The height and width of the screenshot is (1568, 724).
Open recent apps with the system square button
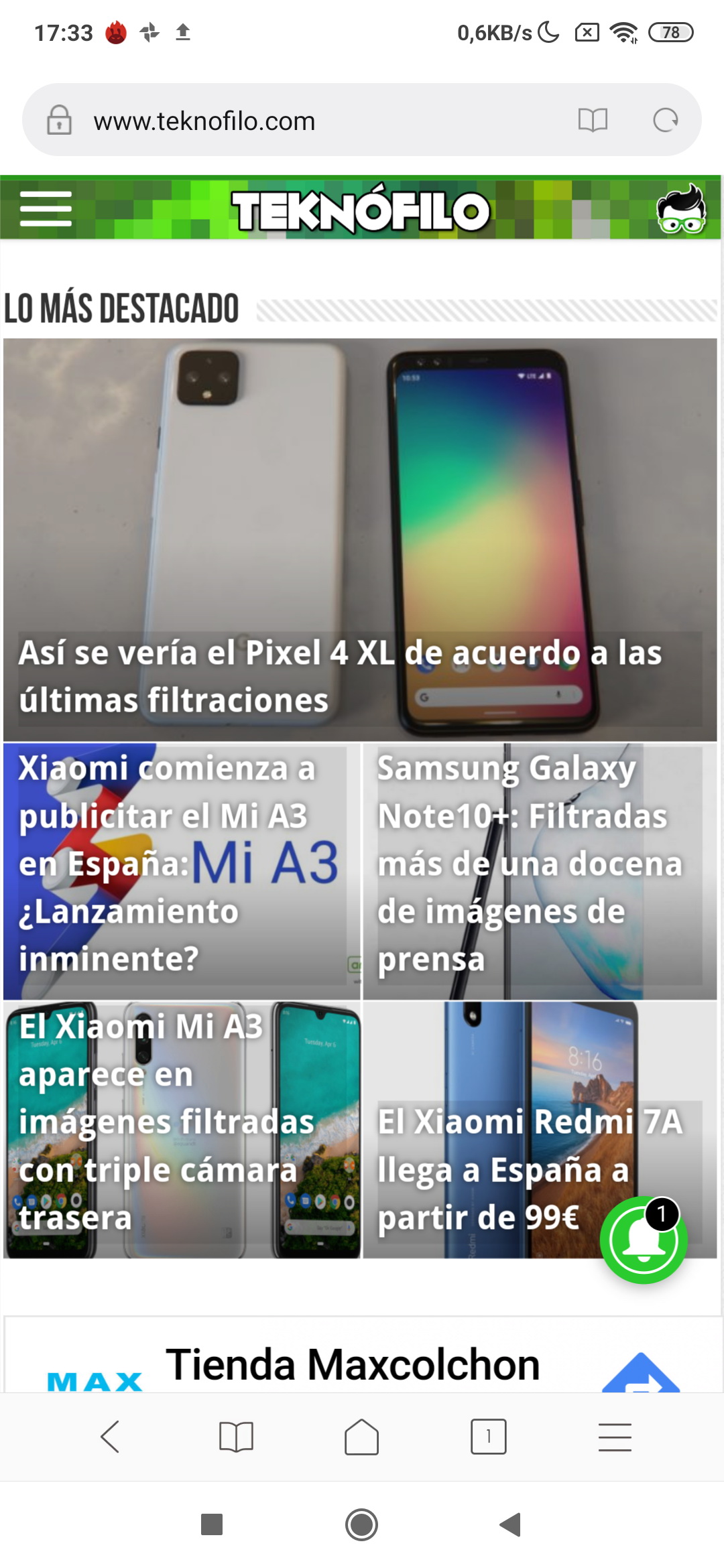(212, 1524)
